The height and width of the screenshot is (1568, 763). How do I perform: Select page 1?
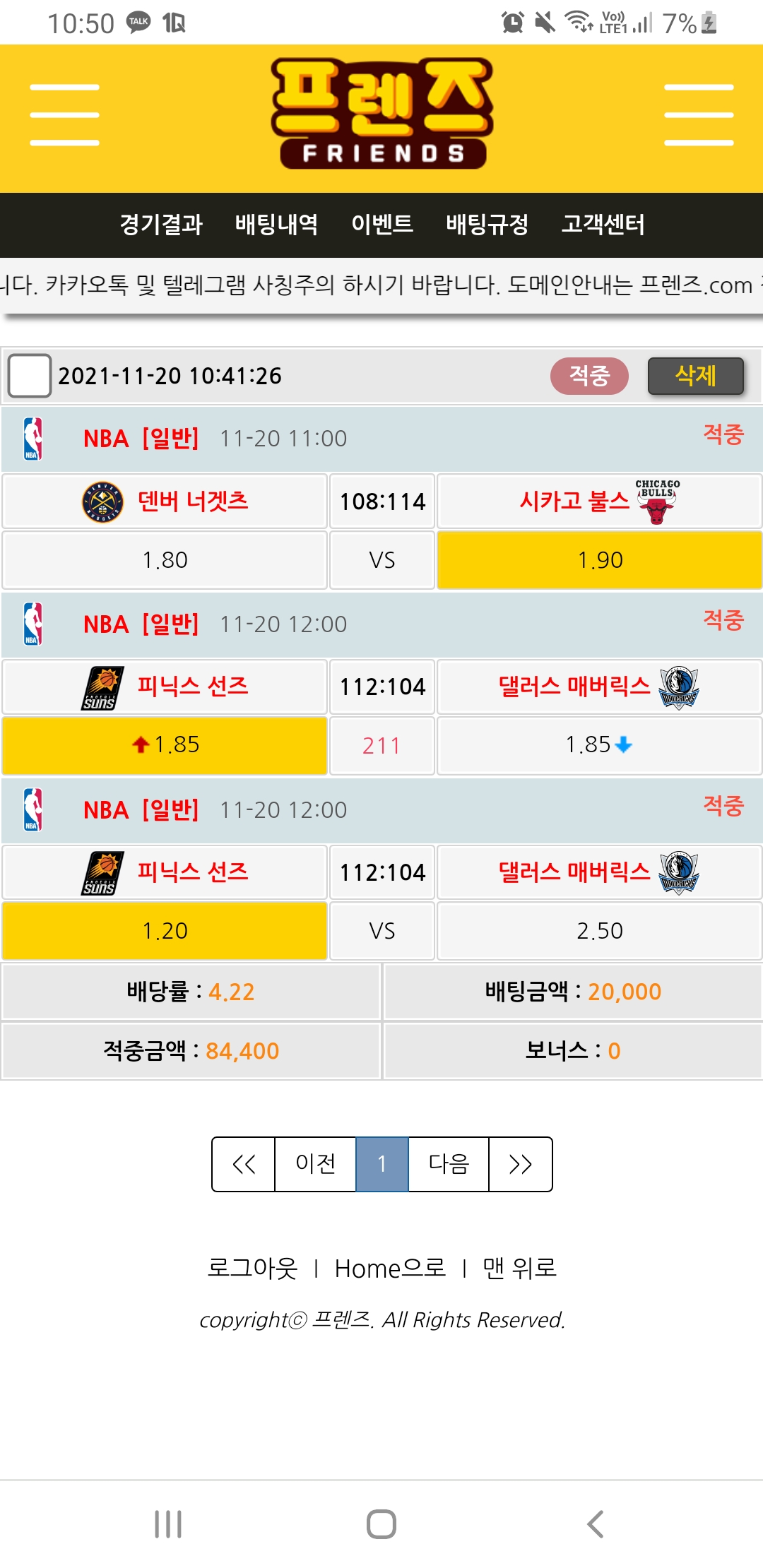[x=381, y=1164]
